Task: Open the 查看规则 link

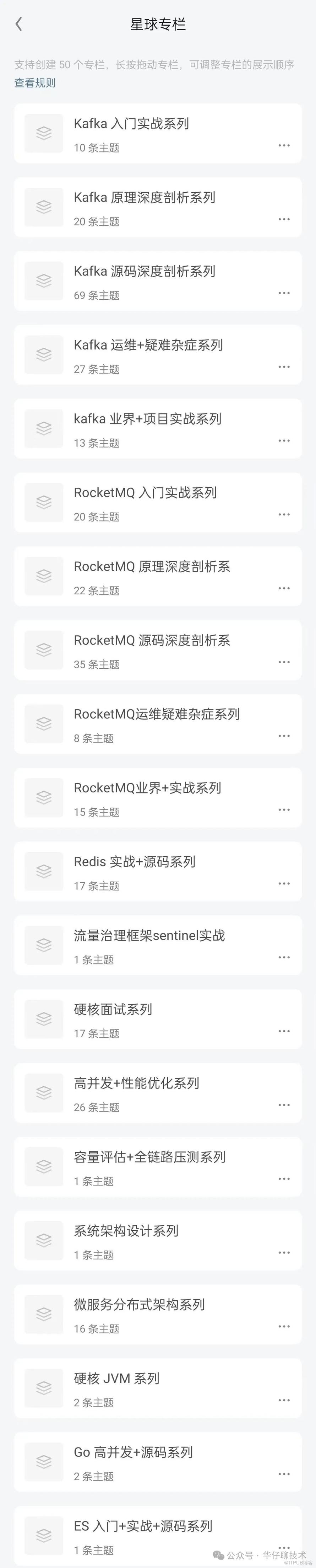Action: pyautogui.click(x=35, y=83)
